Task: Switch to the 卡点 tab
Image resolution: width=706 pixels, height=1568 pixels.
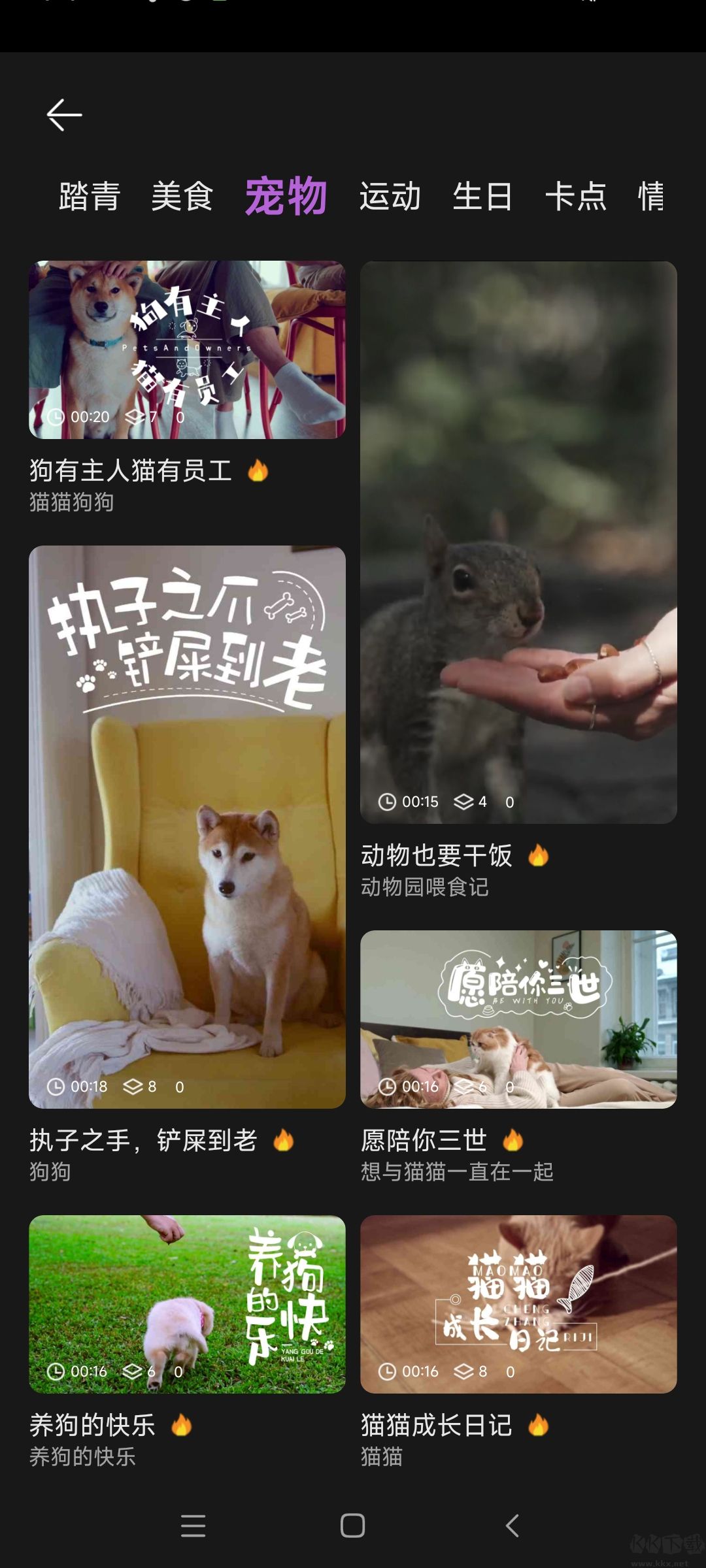Action: (576, 197)
